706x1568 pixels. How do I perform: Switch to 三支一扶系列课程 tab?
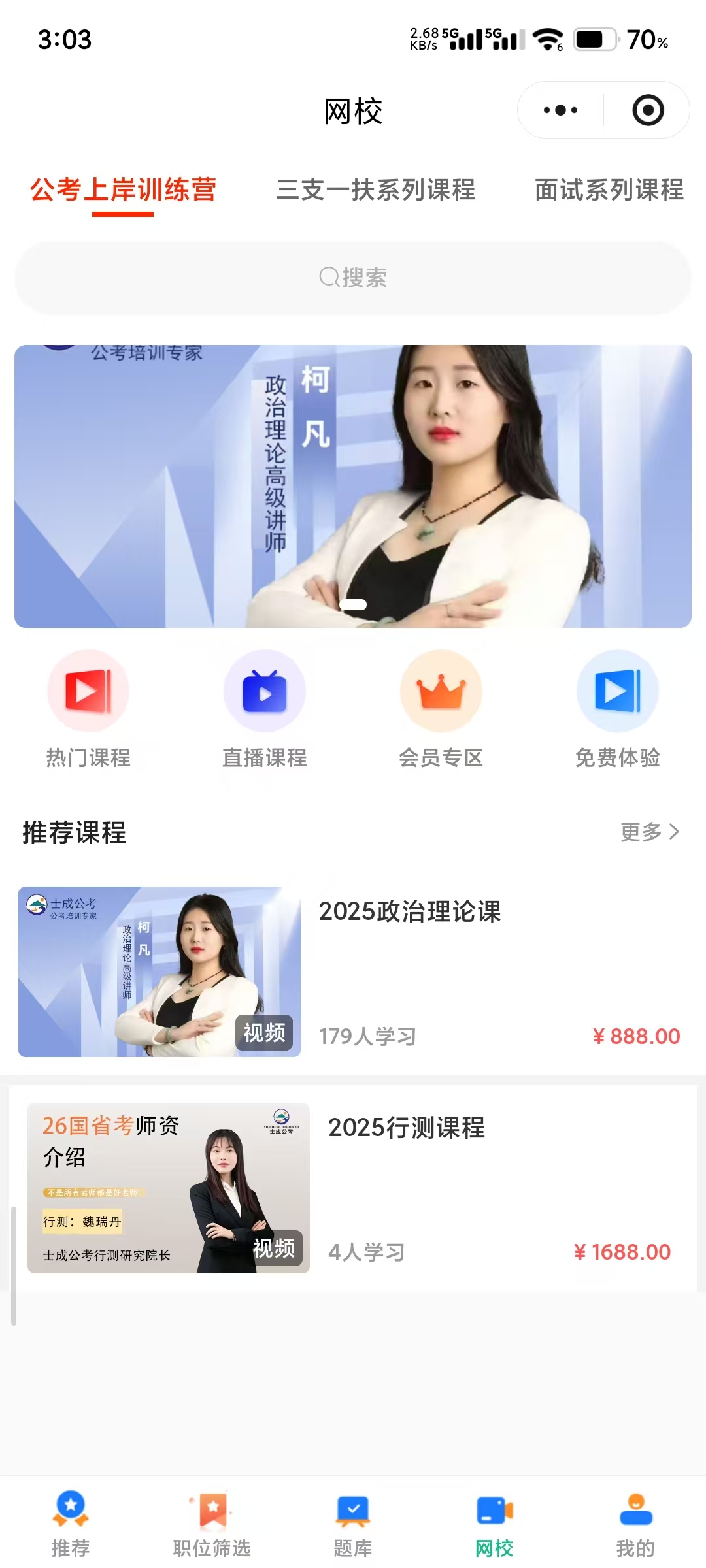(375, 190)
